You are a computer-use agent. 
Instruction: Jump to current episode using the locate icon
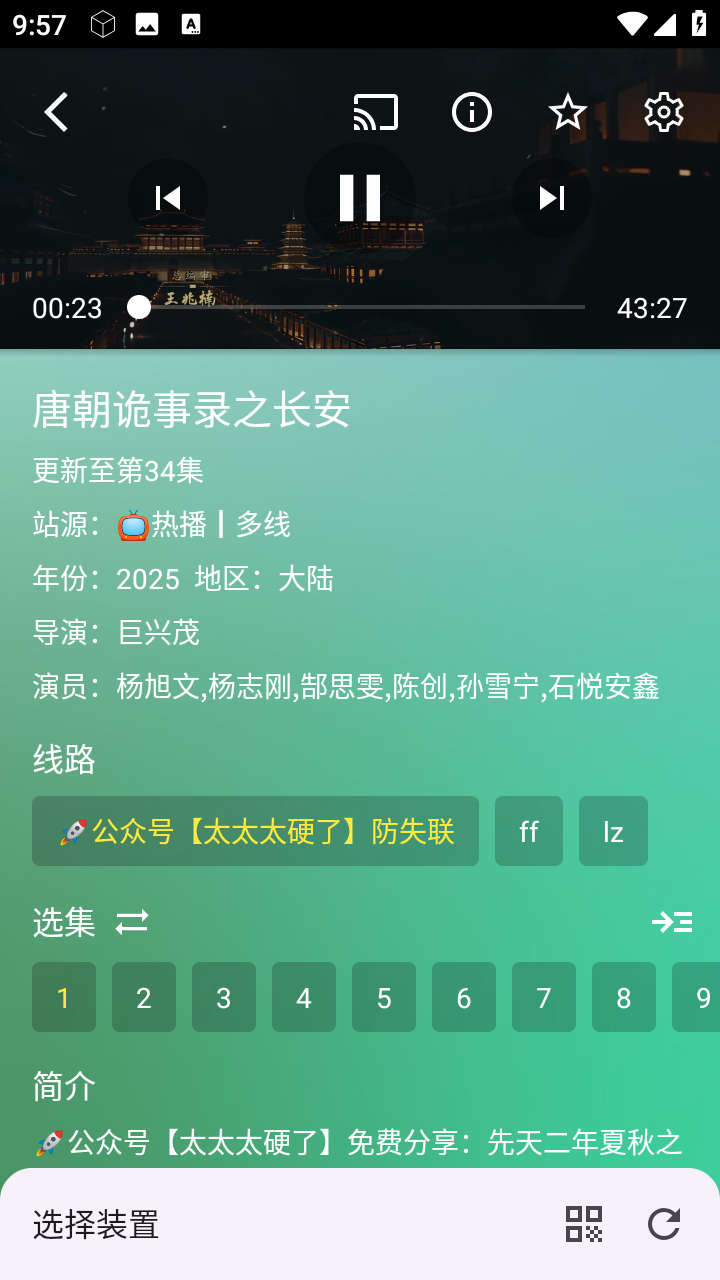point(673,922)
